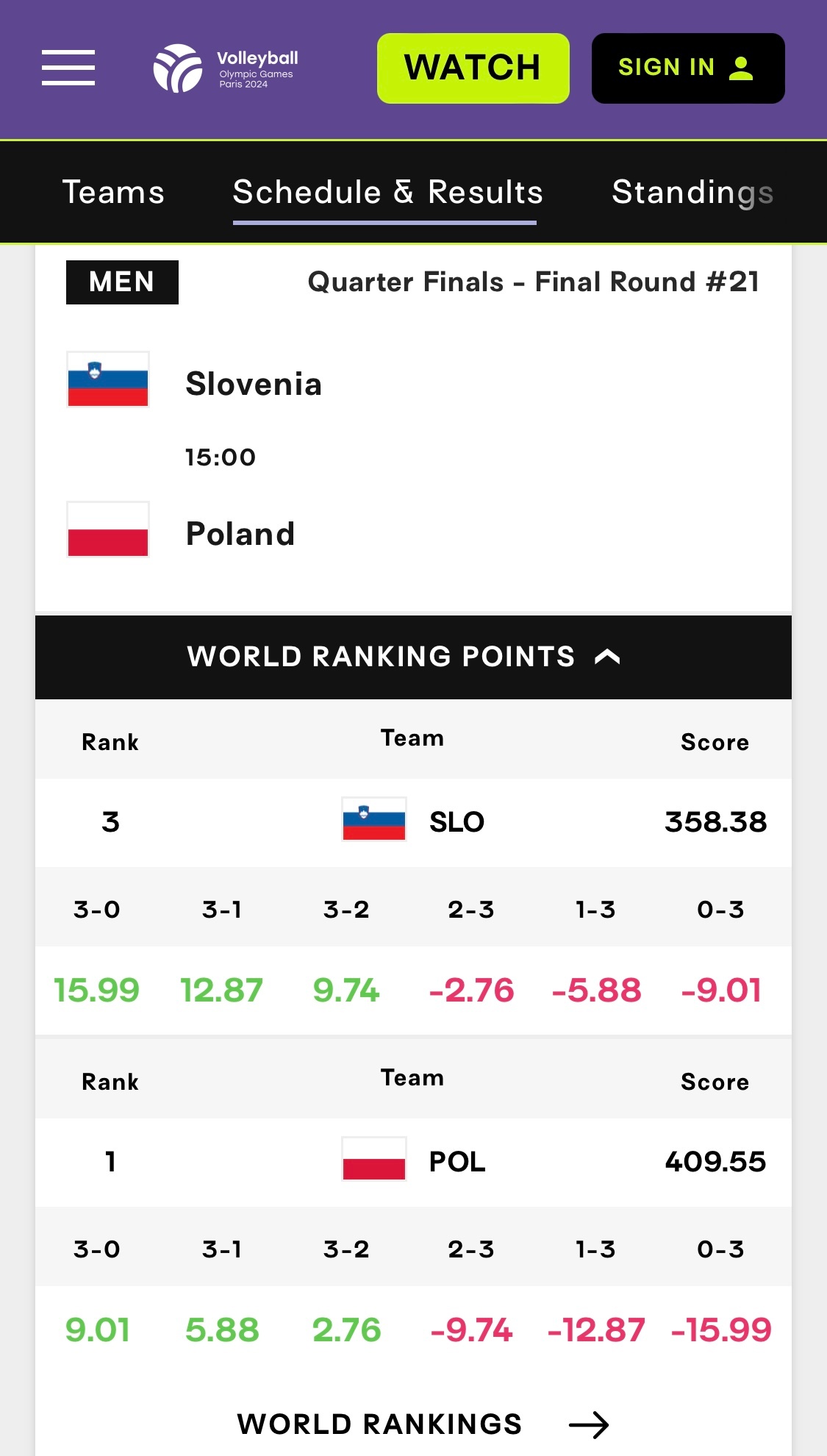Open the Slovenia vs Poland match card
Image resolution: width=827 pixels, height=1456 pixels.
point(412,456)
